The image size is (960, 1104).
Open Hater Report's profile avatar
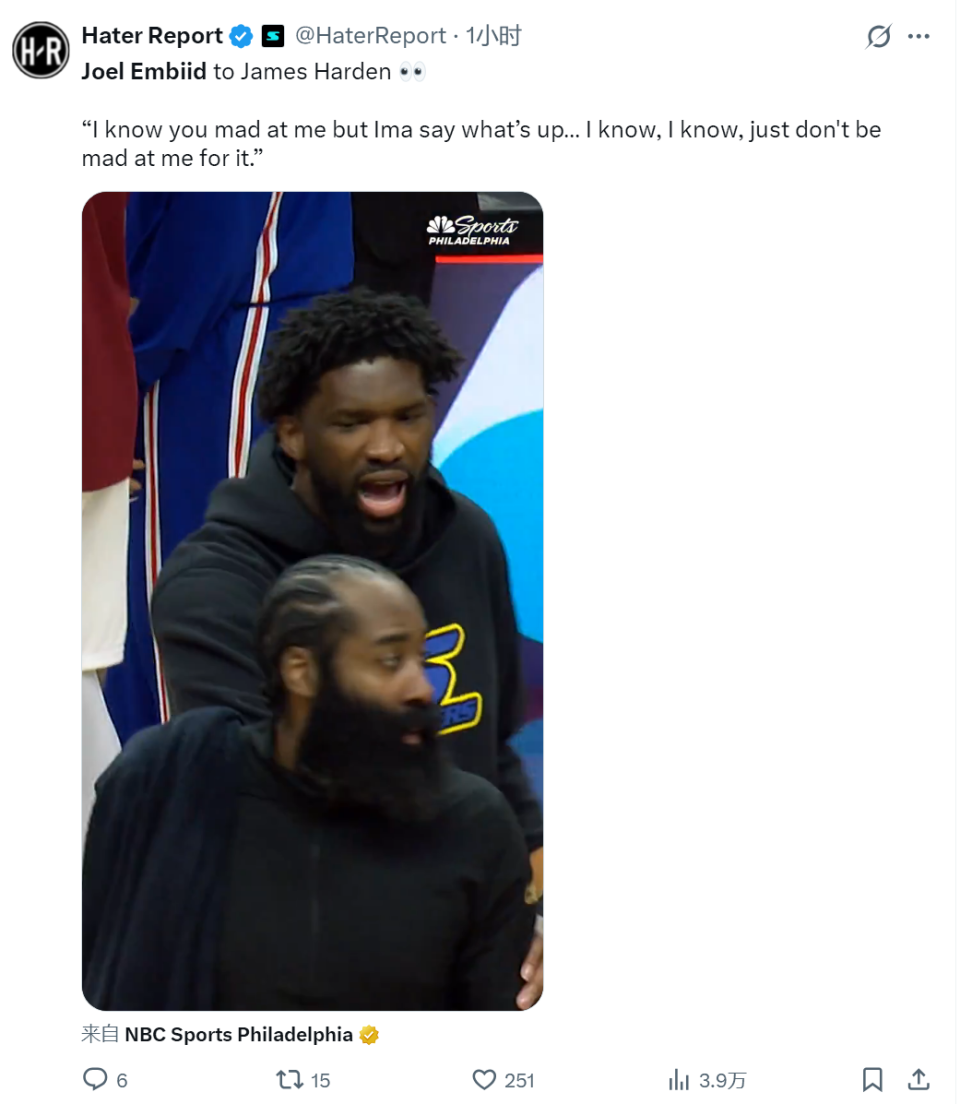(x=41, y=50)
